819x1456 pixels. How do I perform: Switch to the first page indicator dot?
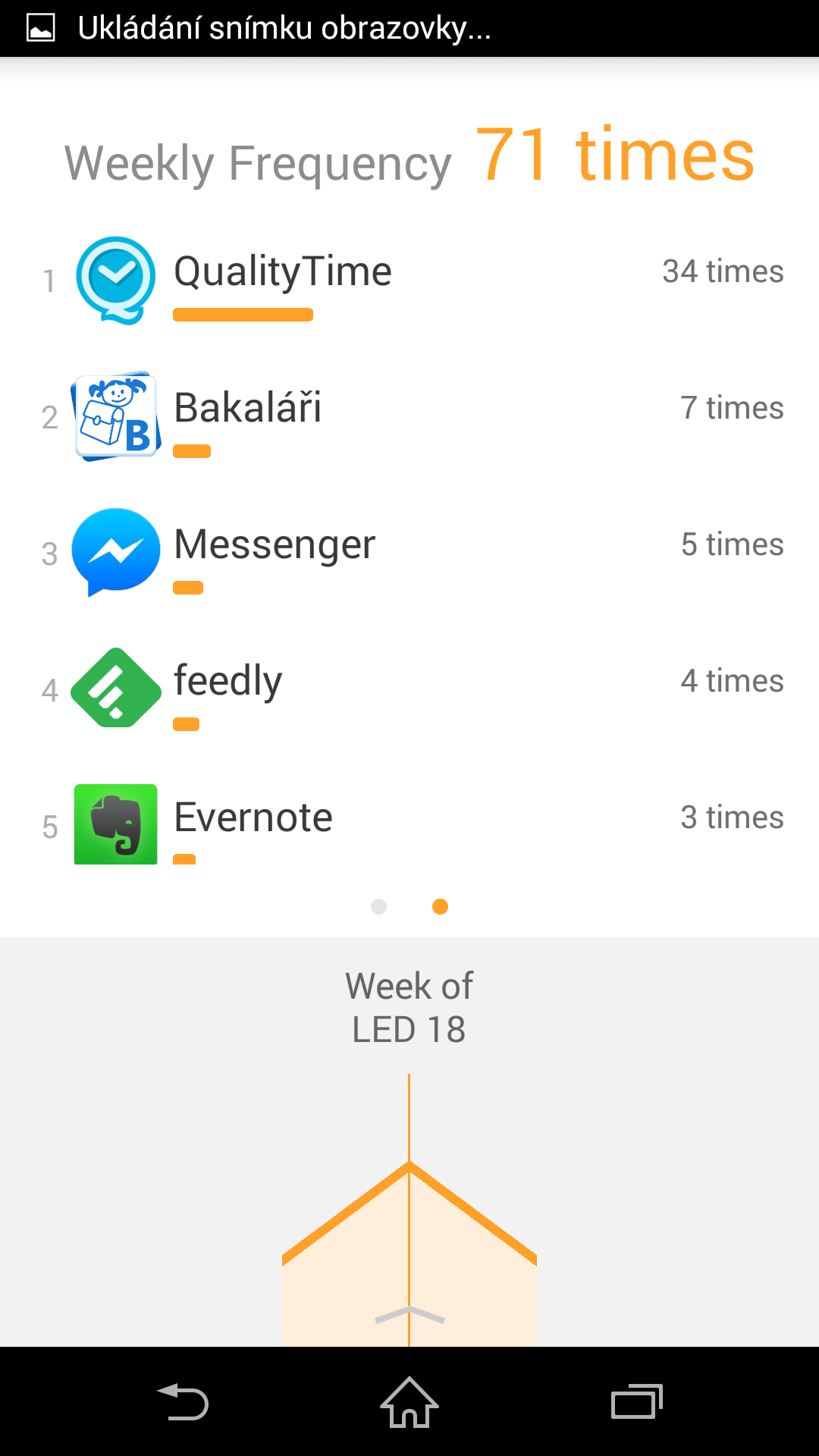(x=379, y=906)
